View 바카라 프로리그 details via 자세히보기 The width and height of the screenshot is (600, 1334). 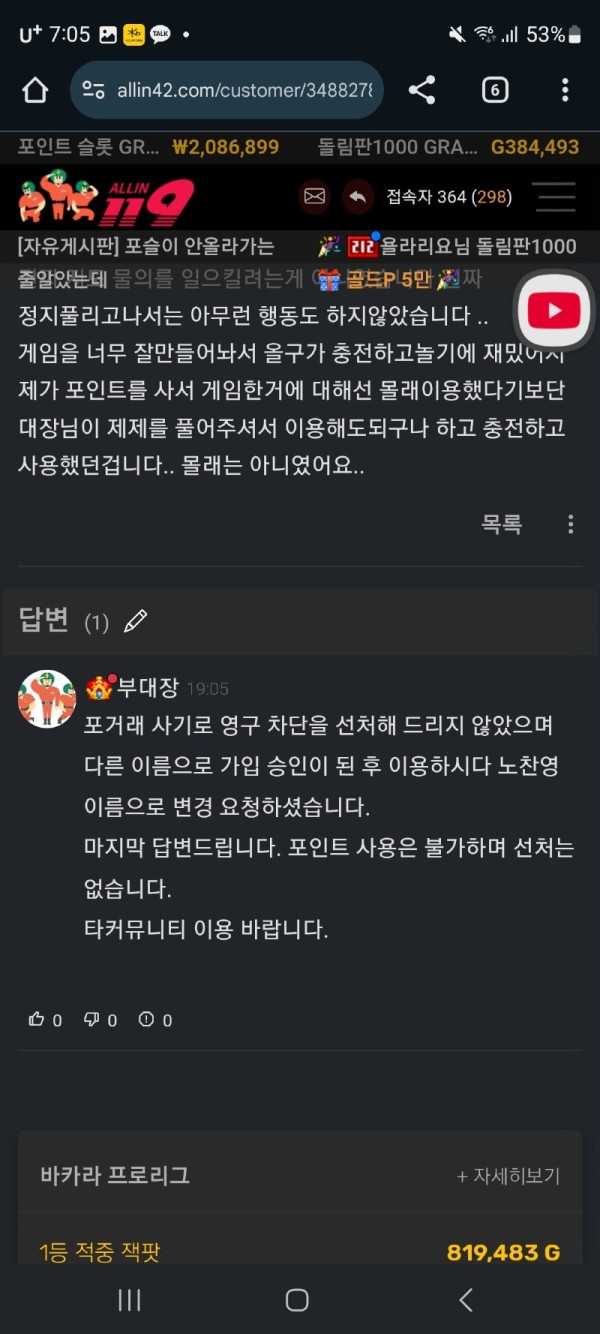pos(508,1176)
